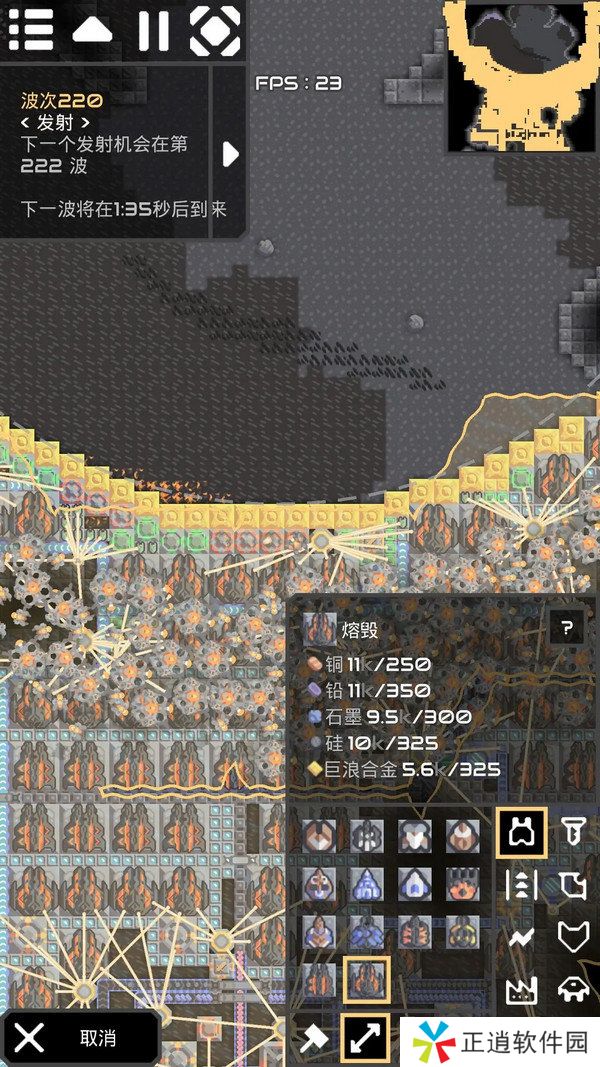Image resolution: width=600 pixels, height=1067 pixels.
Task: Tap the 取消 cancel button
Action: click(80, 1038)
